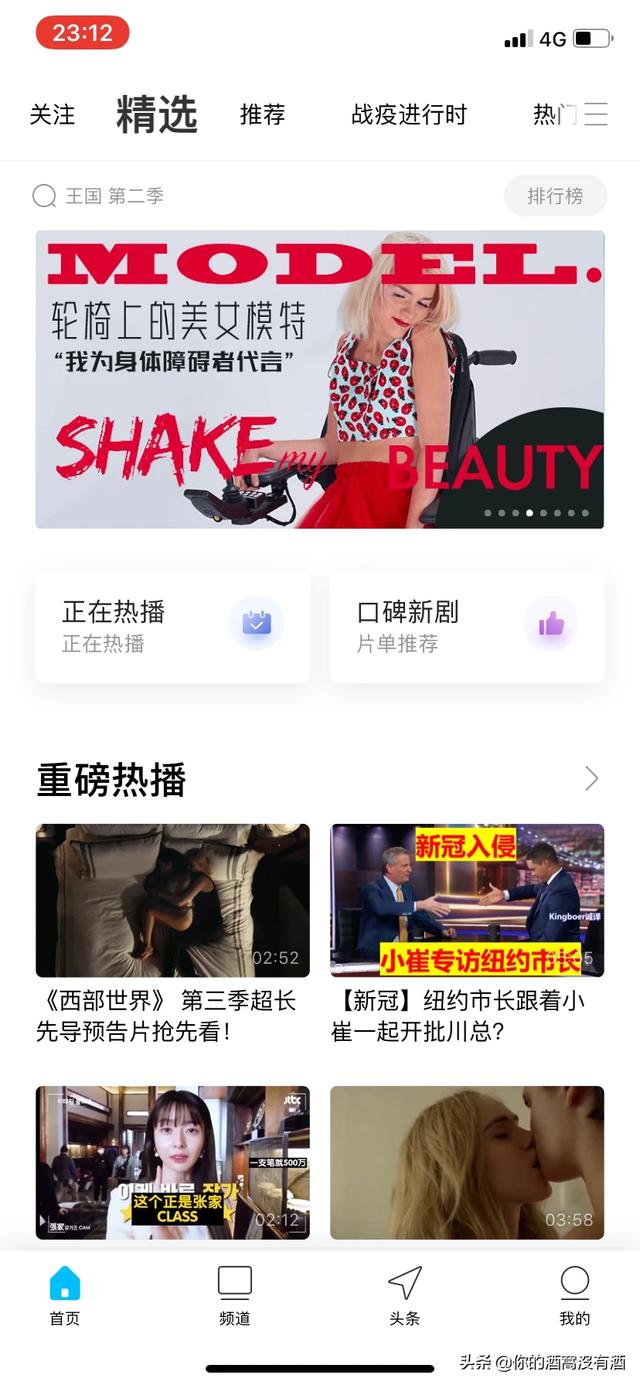Switch to the 关注 tab
Screen dimensions: 640x1385
52,115
